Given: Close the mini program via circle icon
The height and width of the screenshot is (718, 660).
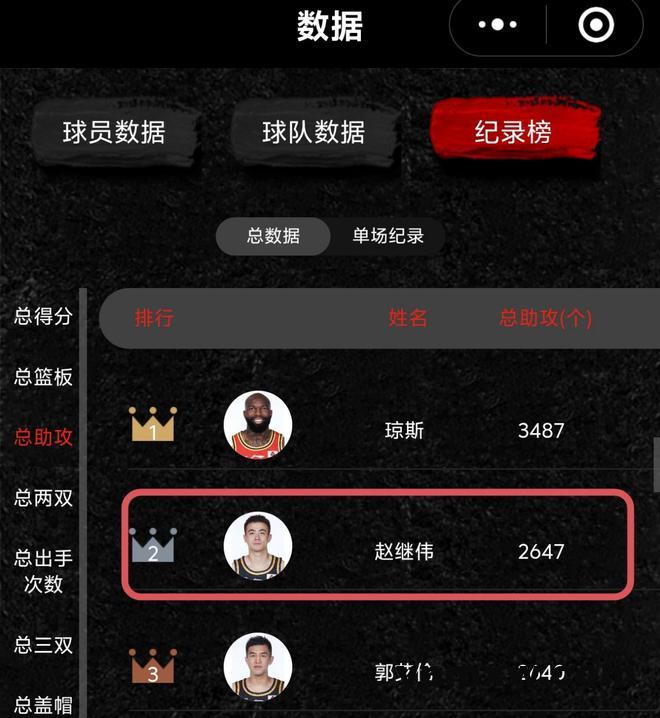Looking at the screenshot, I should (x=596, y=26).
